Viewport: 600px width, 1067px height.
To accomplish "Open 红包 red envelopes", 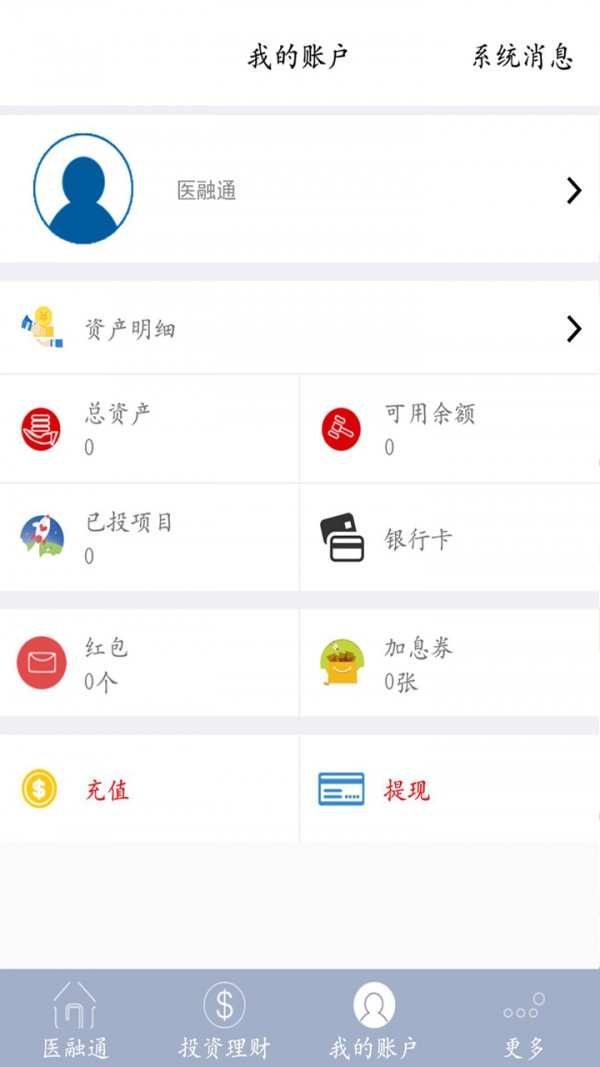I will (x=149, y=664).
